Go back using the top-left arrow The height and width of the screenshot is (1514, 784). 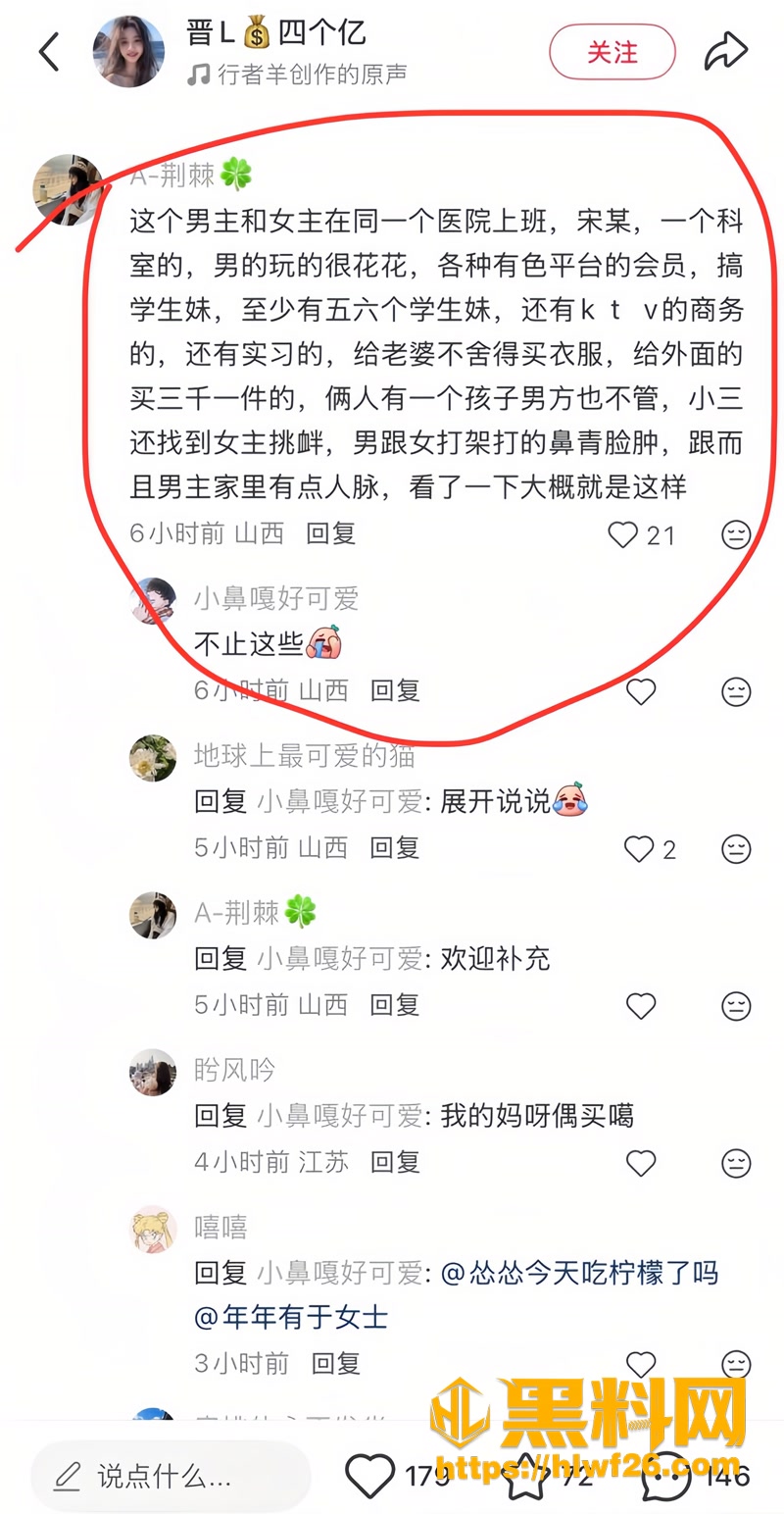point(49,51)
